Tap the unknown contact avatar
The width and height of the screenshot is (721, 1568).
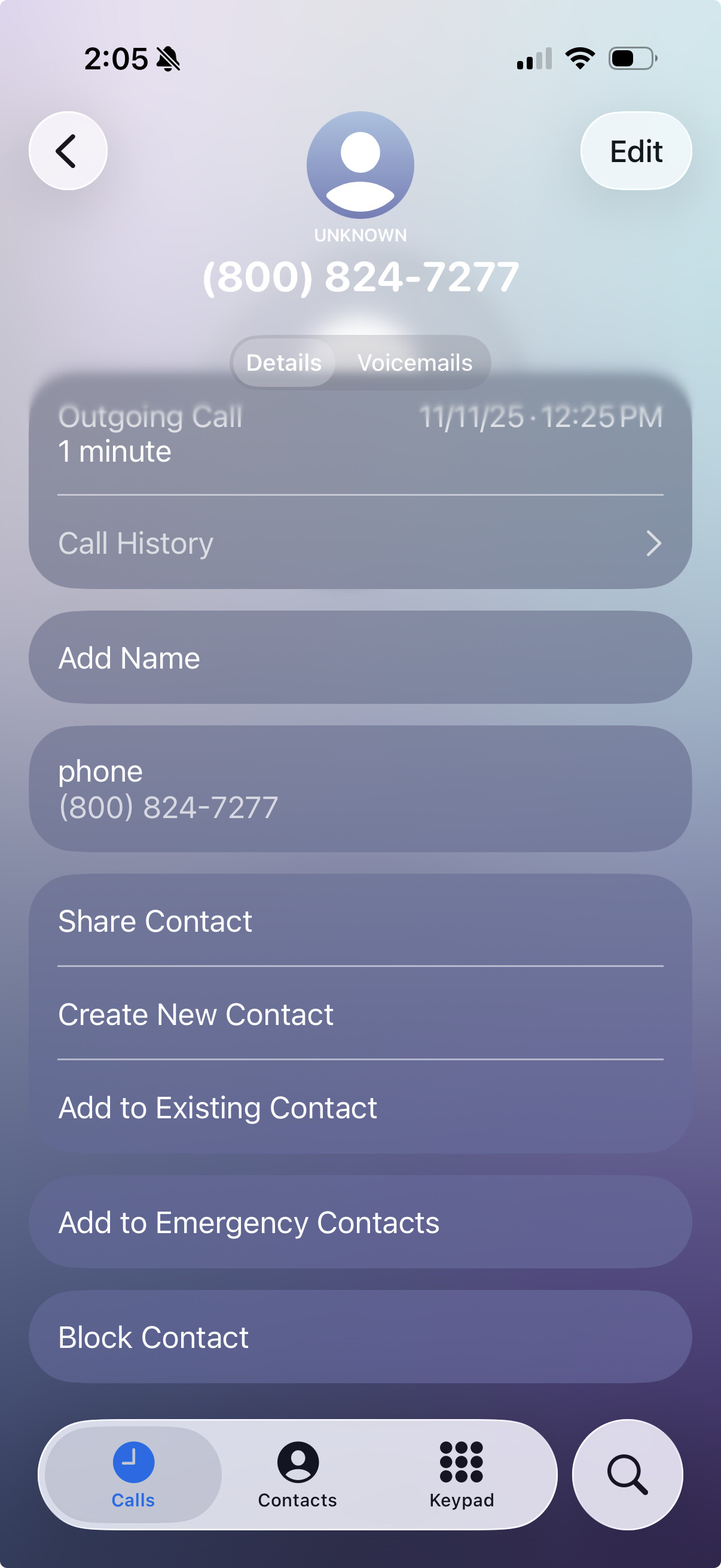tap(360, 165)
